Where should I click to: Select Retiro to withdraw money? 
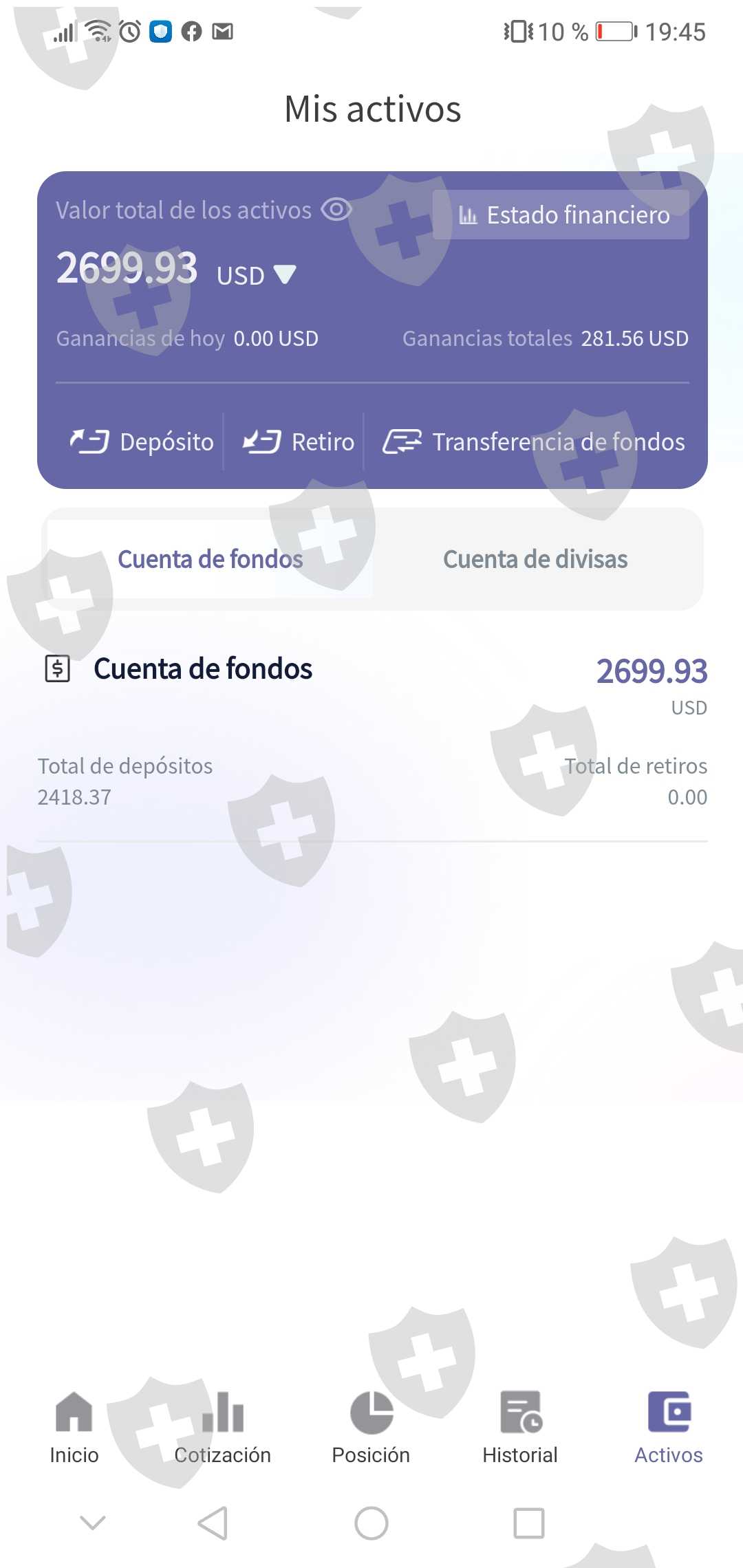(298, 442)
